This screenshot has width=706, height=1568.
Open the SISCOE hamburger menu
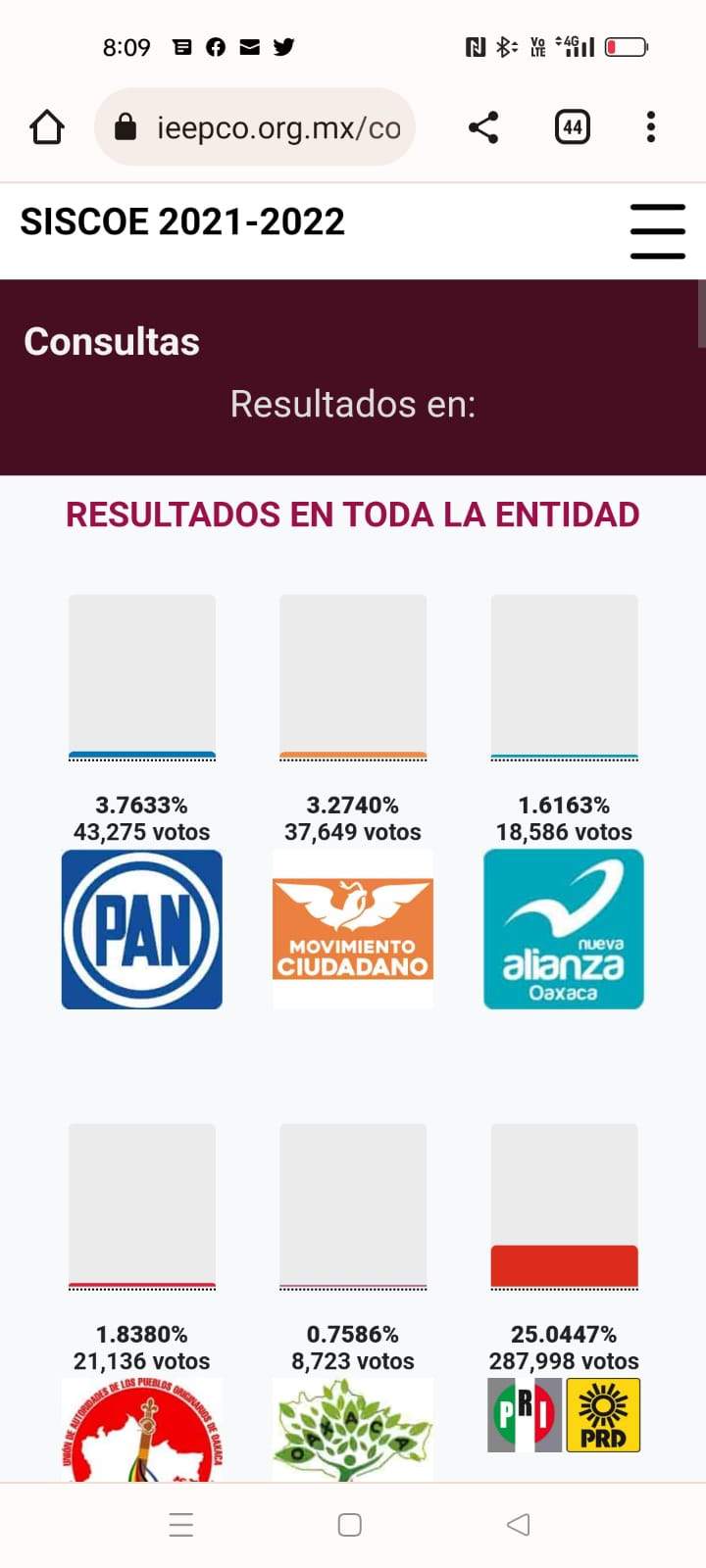(x=657, y=231)
